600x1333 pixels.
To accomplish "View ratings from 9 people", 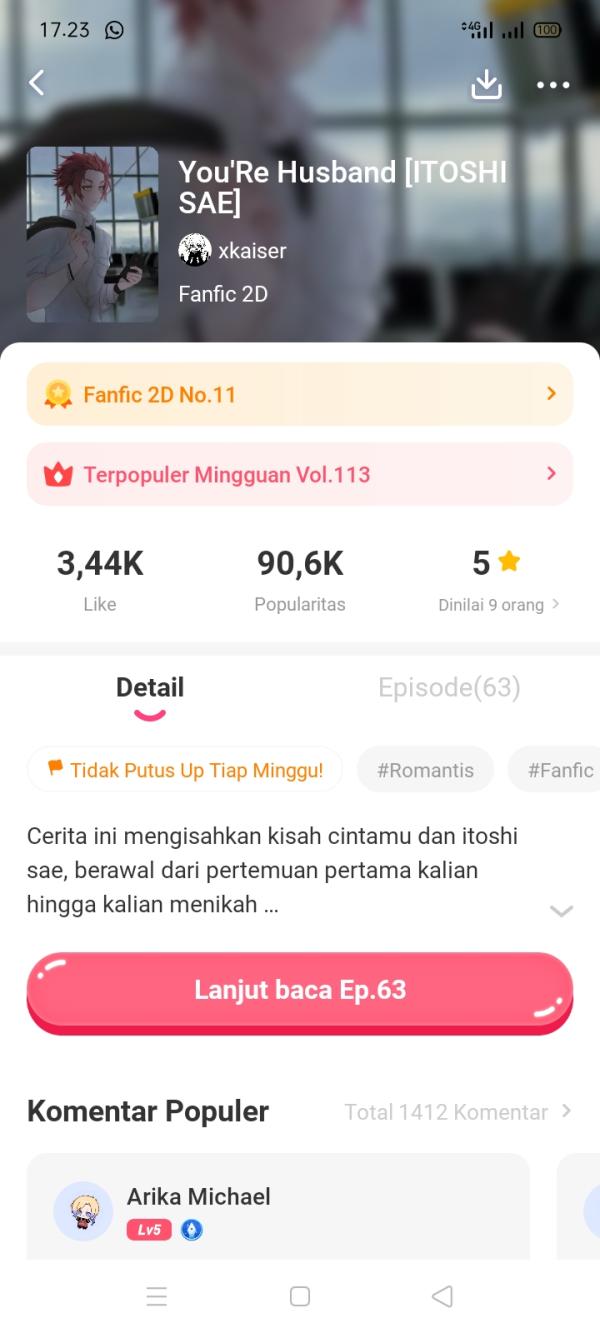I will (x=498, y=604).
